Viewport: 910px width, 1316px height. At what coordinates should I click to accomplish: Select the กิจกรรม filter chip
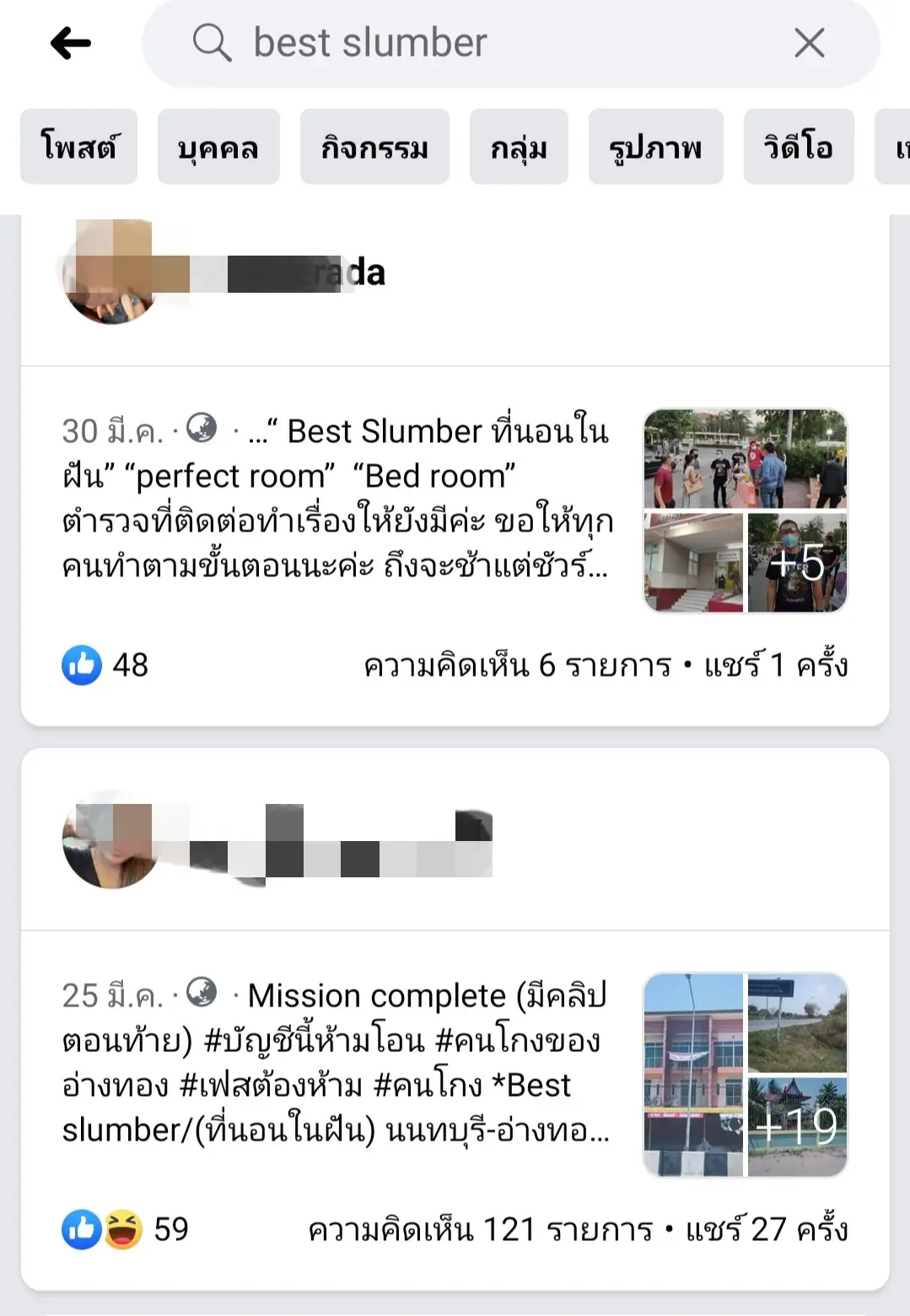[x=374, y=147]
